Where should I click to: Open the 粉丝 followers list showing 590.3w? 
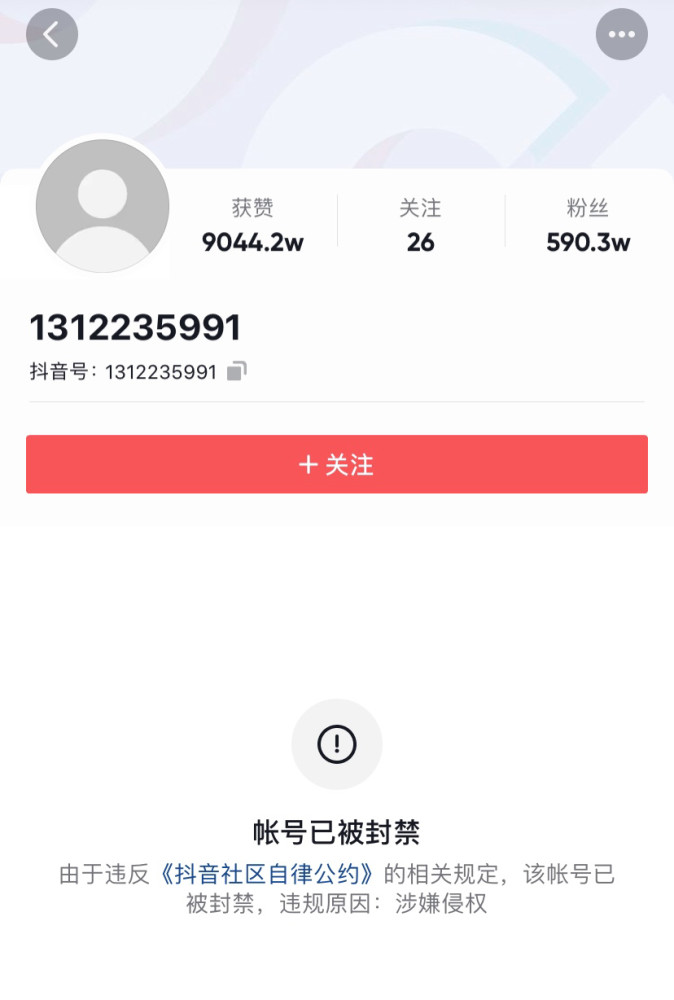click(587, 226)
